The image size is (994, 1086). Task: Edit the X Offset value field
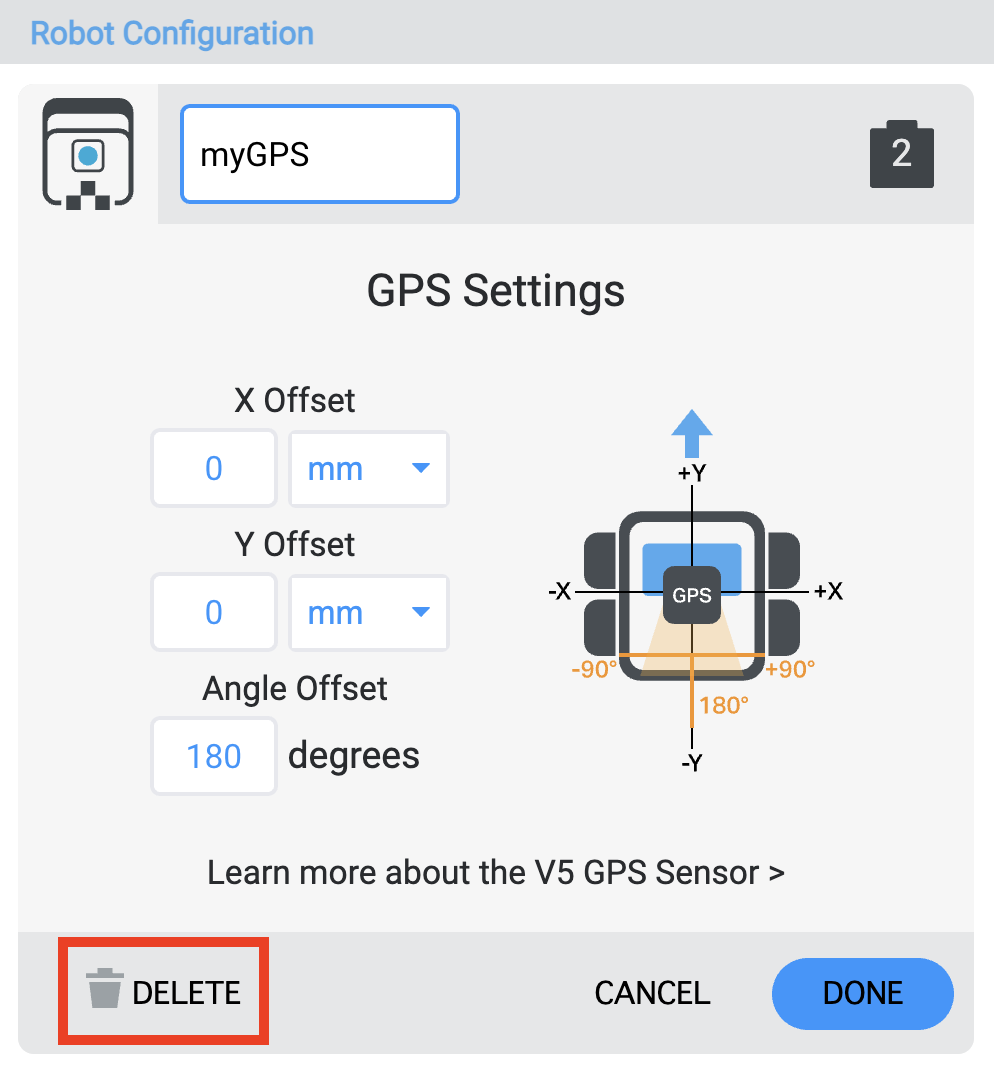pos(214,469)
